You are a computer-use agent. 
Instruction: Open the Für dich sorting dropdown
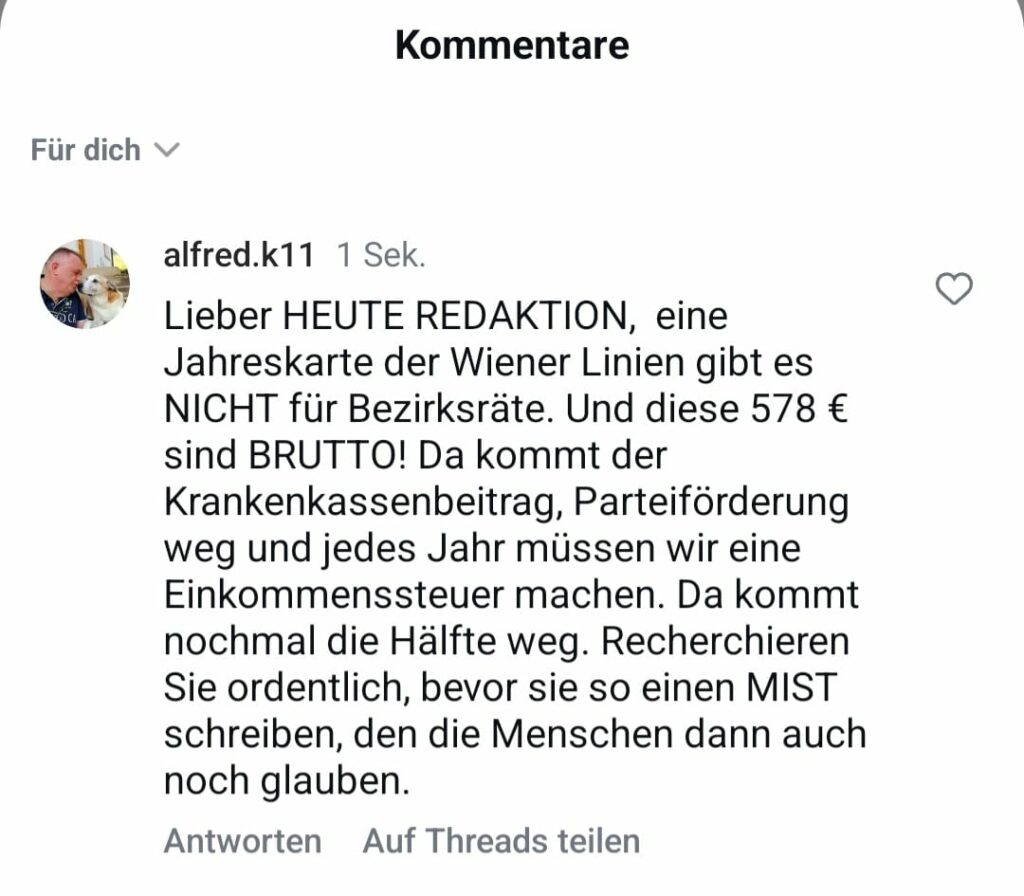(x=105, y=151)
